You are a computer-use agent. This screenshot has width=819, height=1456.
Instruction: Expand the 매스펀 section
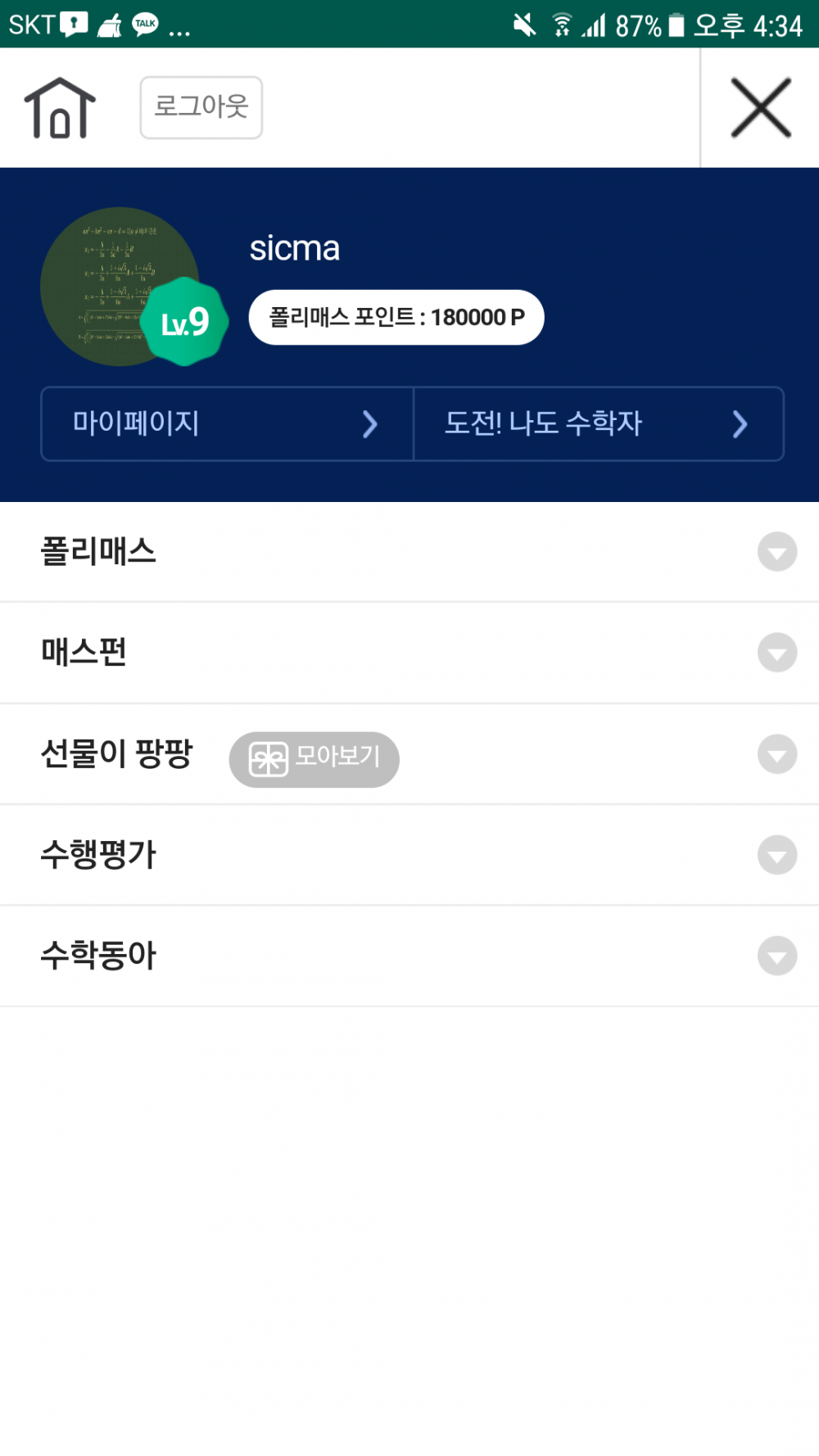[776, 653]
